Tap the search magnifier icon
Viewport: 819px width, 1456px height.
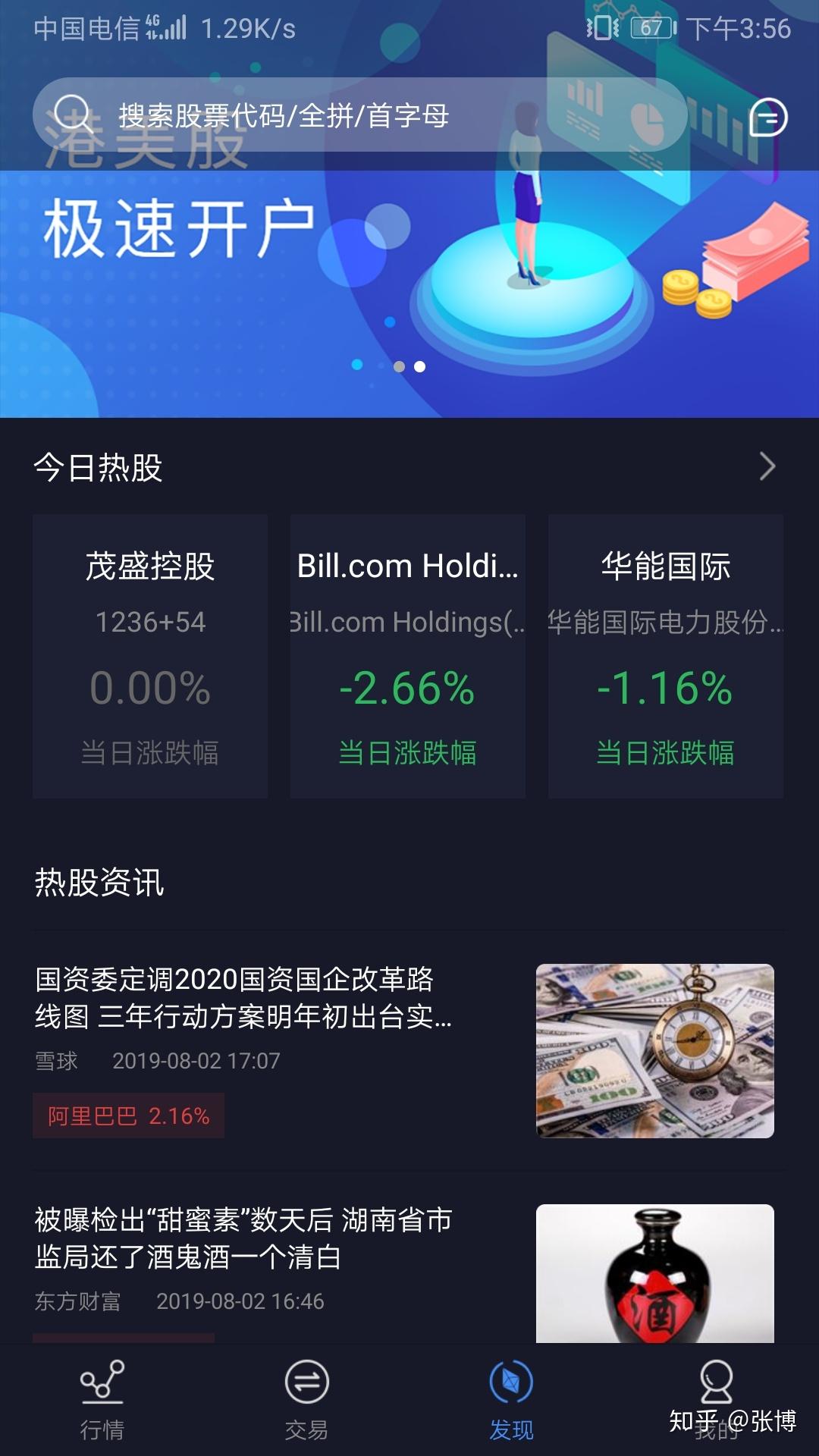(x=74, y=114)
